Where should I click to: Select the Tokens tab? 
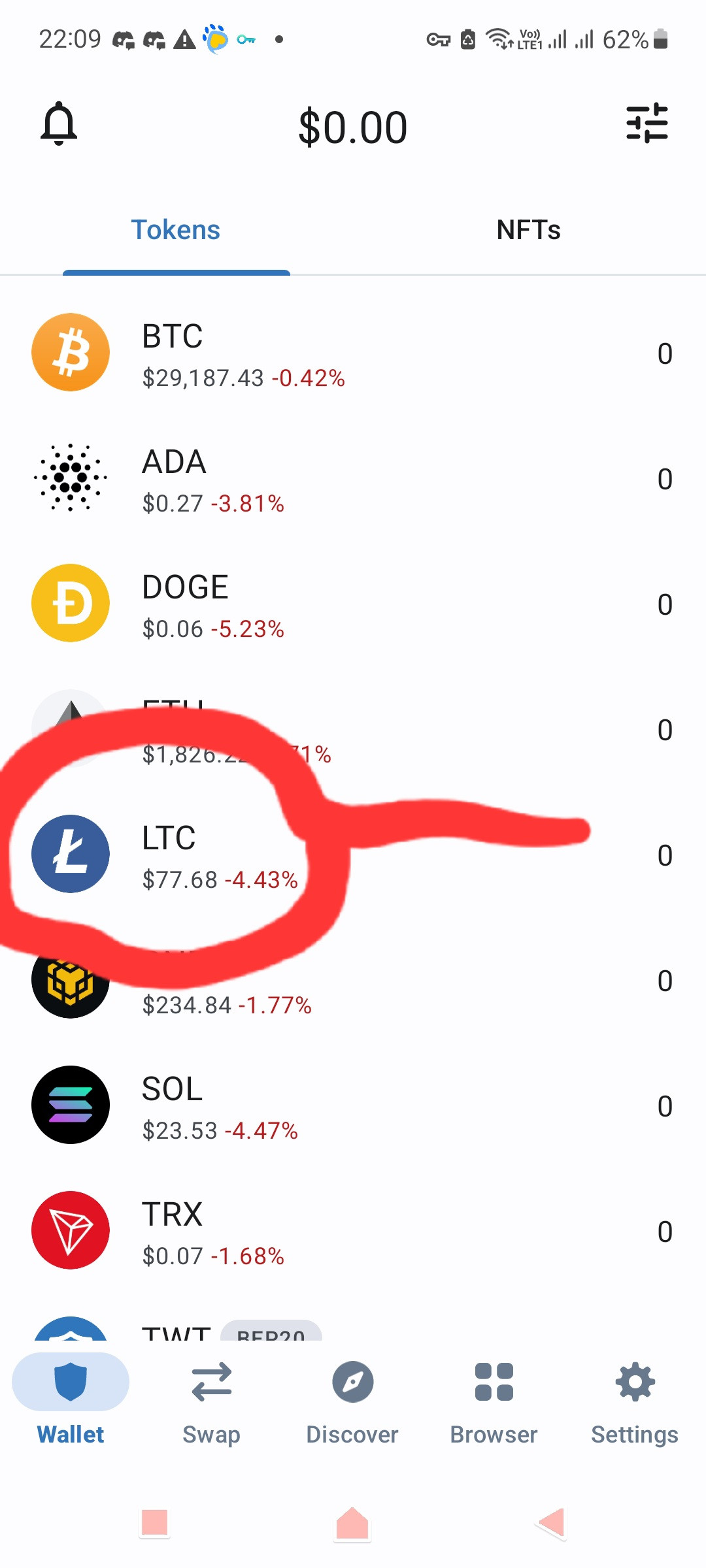pyautogui.click(x=176, y=229)
